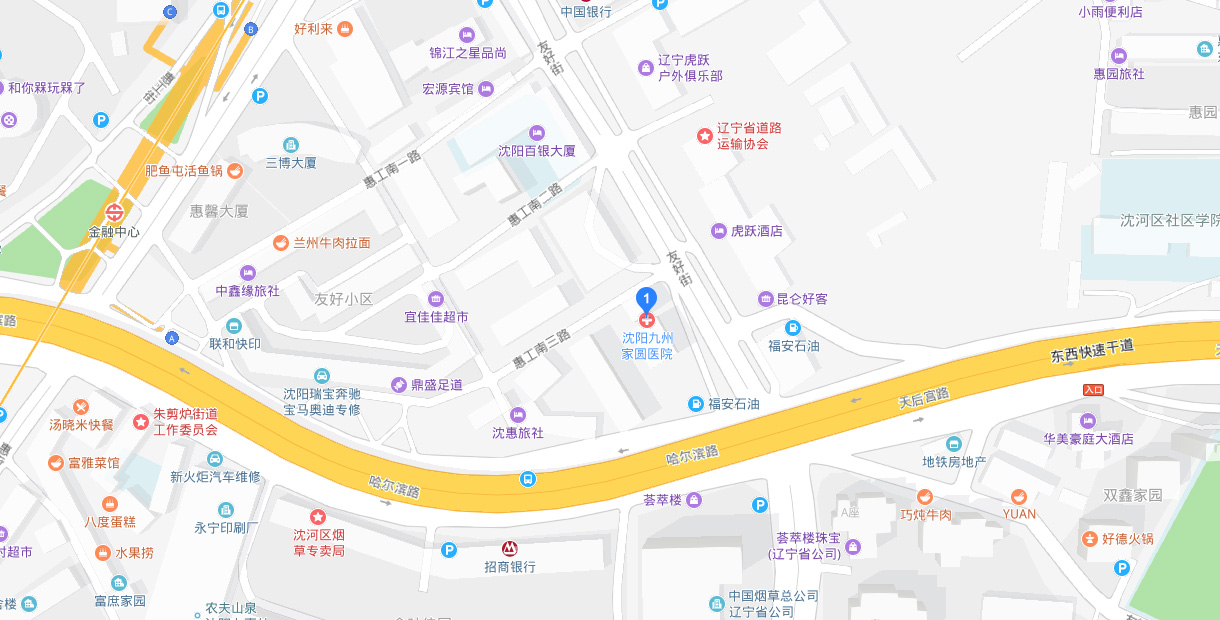Tap the blue marker numbered 1
Viewport: 1220px width, 620px height.
tap(647, 298)
